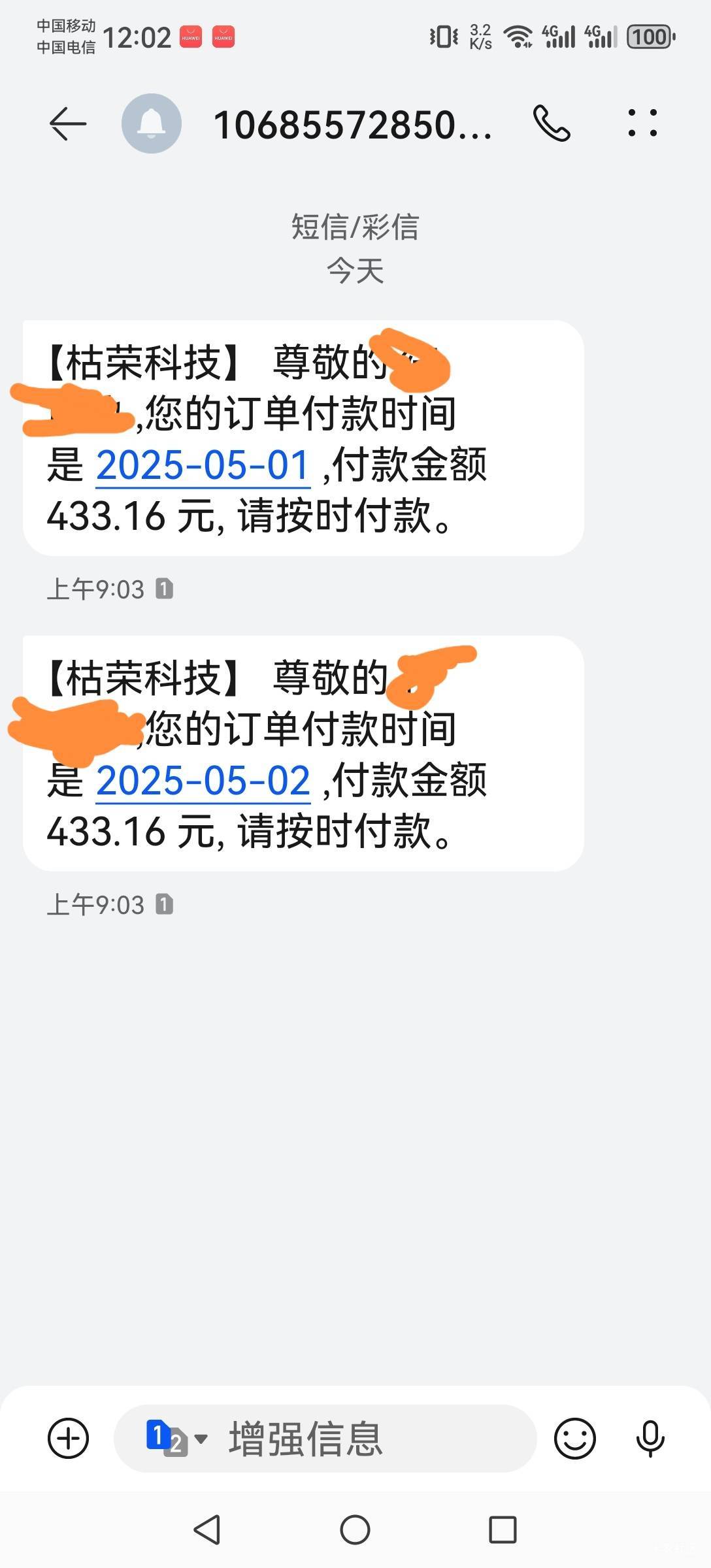
Task: Open the emoji smiley picker
Action: 575,1438
